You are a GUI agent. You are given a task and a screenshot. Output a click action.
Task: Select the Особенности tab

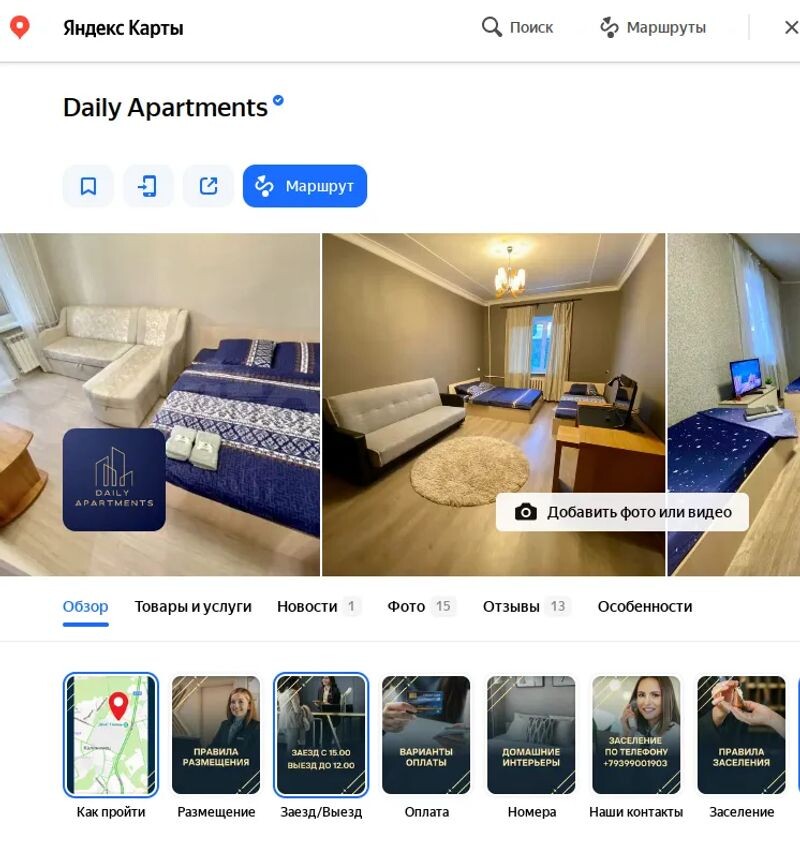(x=644, y=606)
